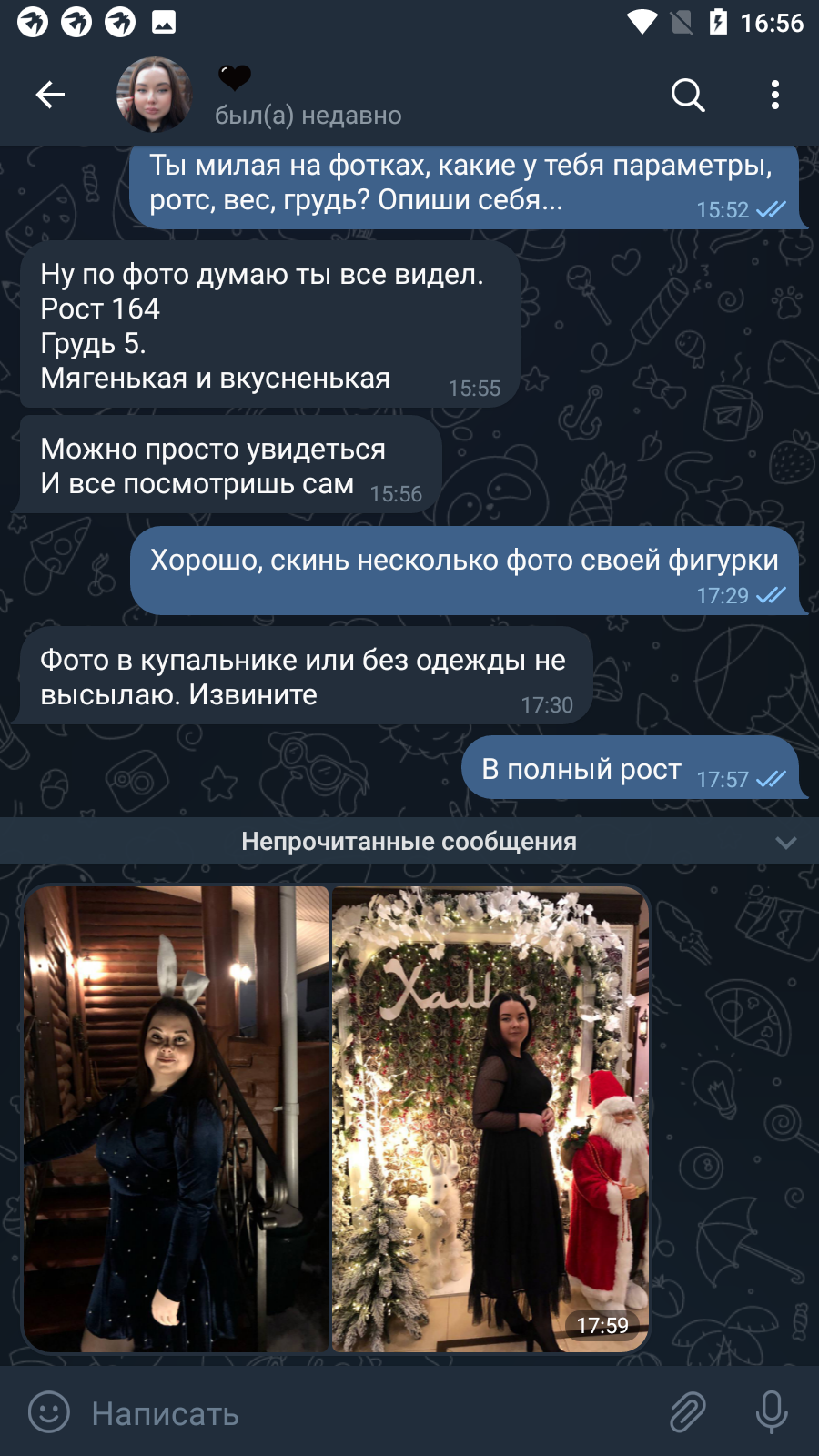This screenshot has width=819, height=1456.
Task: Open the three-dot overflow menu
Action: point(775,95)
